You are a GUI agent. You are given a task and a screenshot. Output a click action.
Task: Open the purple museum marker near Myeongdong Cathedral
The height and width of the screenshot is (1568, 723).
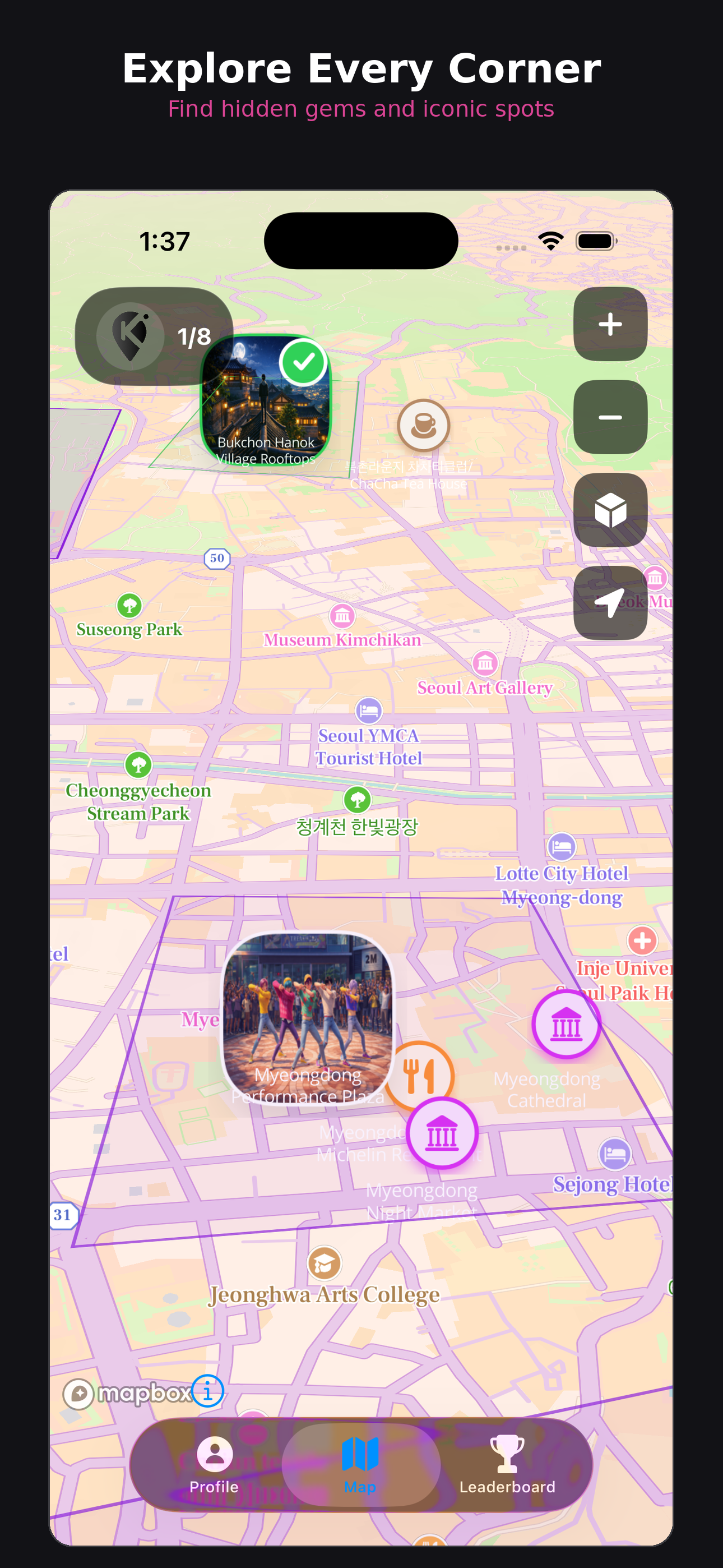click(x=567, y=1023)
